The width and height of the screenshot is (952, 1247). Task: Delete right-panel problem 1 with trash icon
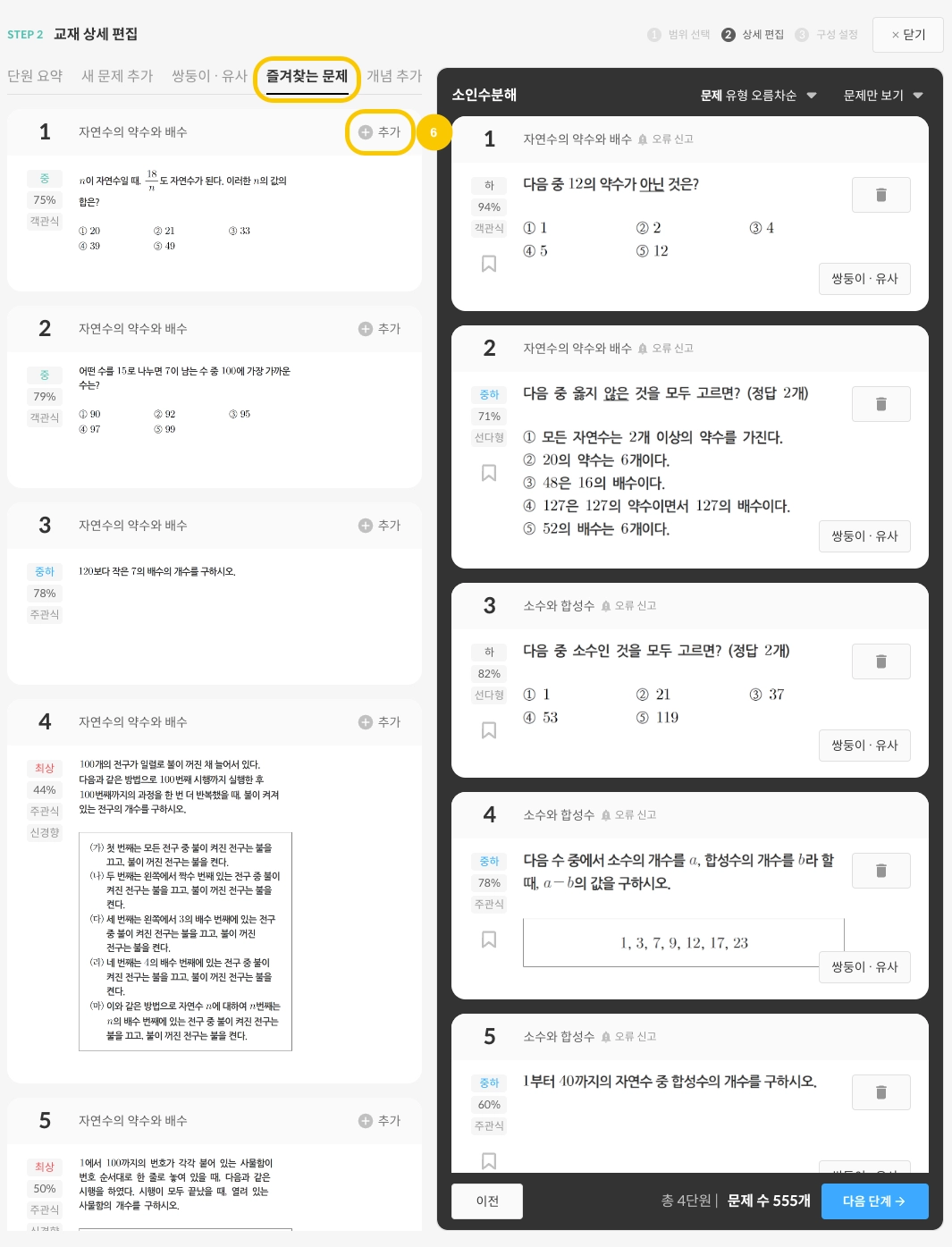click(x=880, y=195)
